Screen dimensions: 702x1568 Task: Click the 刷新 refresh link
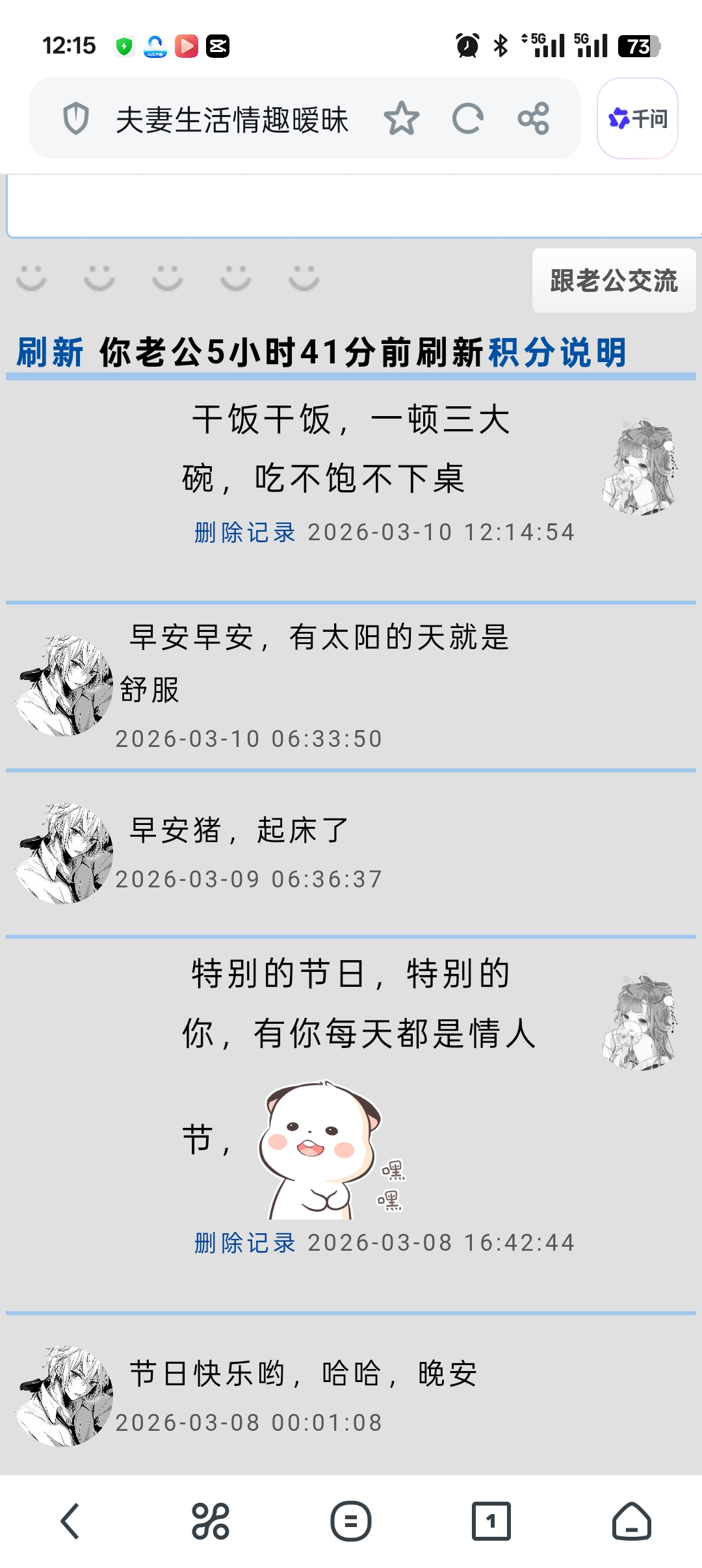coord(50,351)
